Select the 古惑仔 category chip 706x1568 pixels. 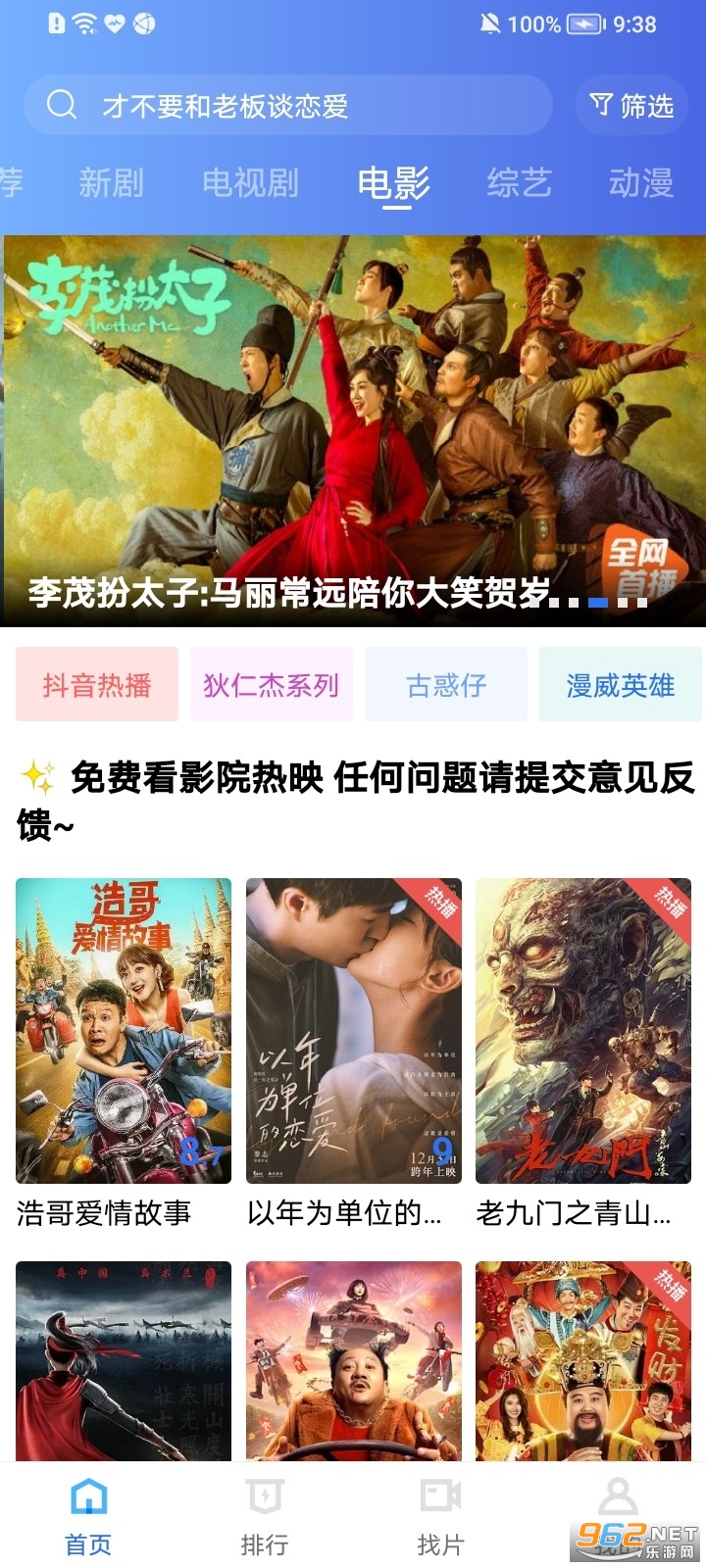446,684
